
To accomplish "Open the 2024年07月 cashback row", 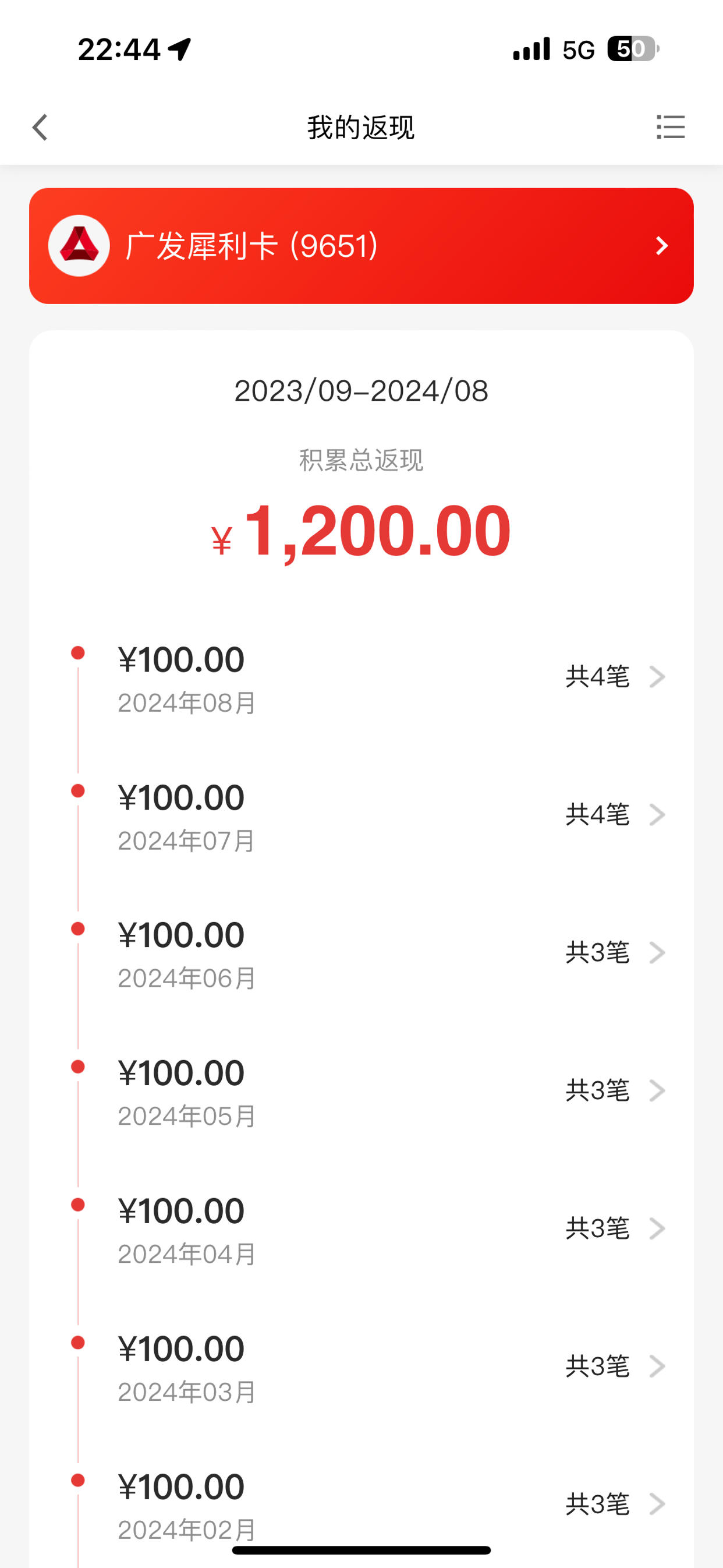I will tap(361, 816).
